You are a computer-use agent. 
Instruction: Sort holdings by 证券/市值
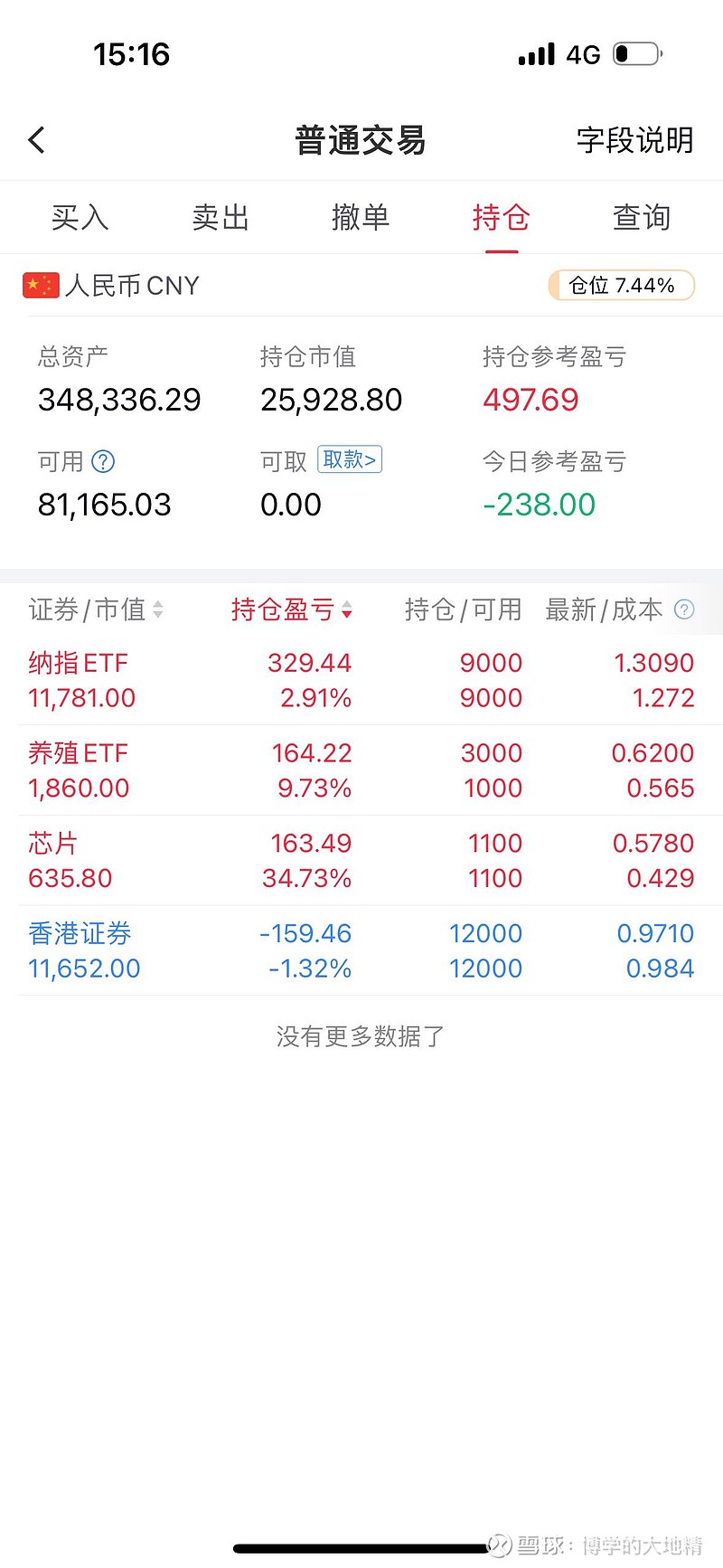(96, 609)
